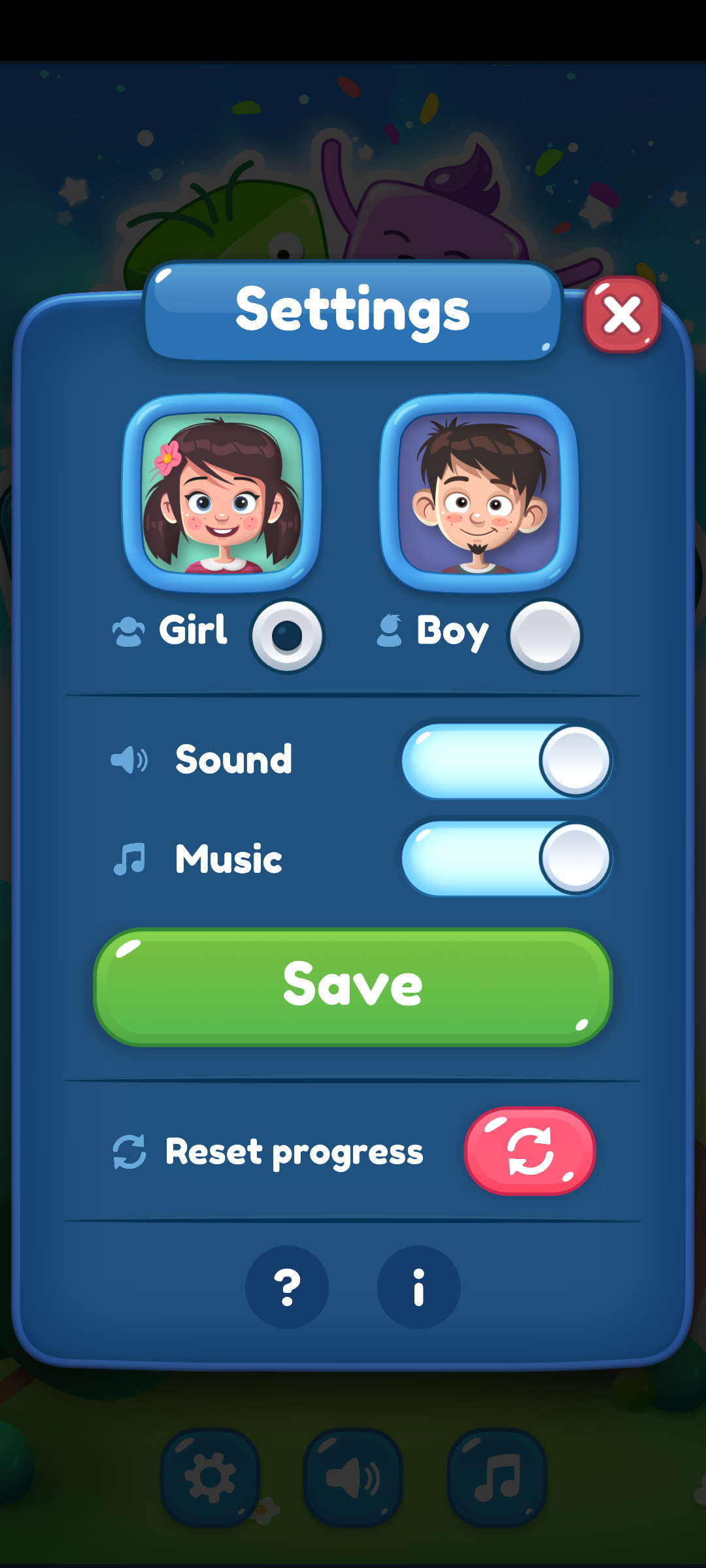706x1568 pixels.
Task: Select the Boy radio button
Action: coord(545,636)
